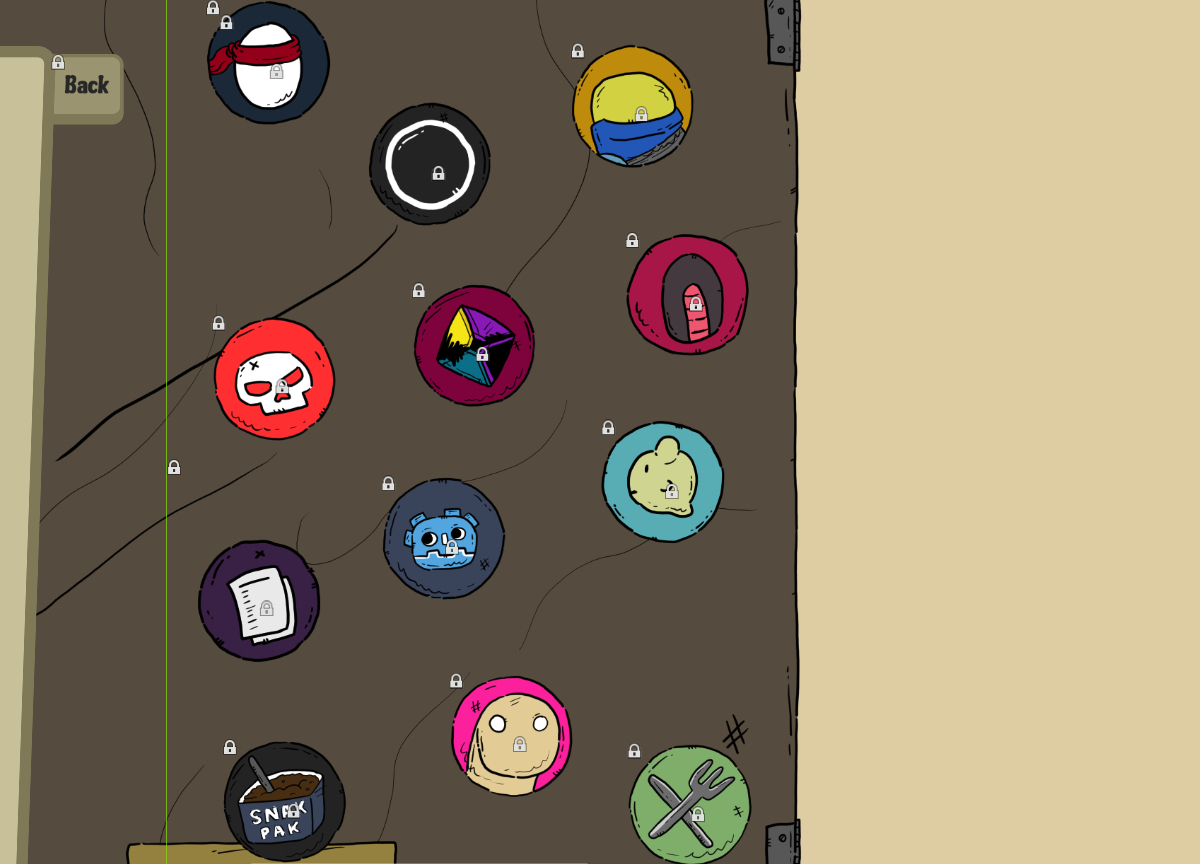The image size is (1200, 864).
Task: Open the Snack Pak pudding badge
Action: coord(284,801)
